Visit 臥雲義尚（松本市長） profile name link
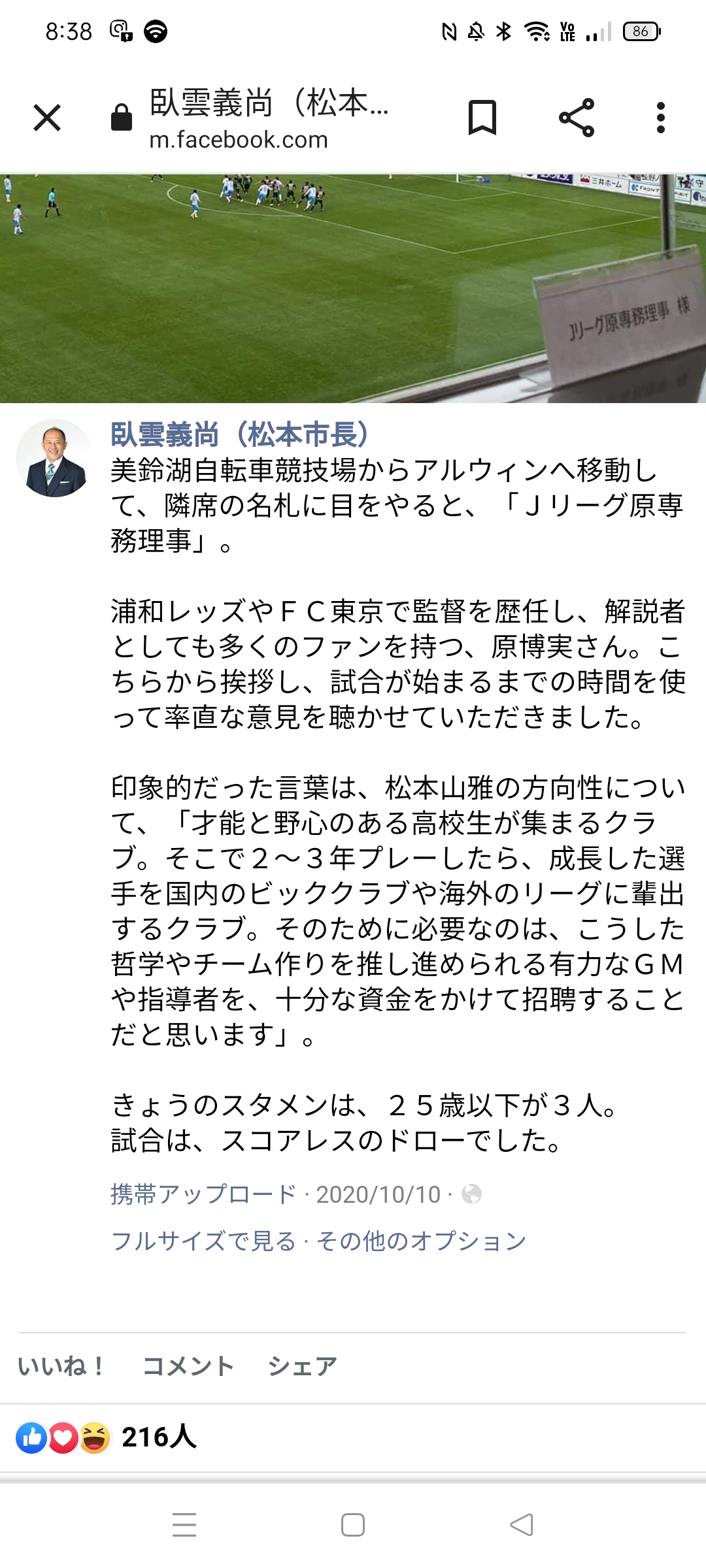Image resolution: width=706 pixels, height=1568 pixels. coord(240,434)
